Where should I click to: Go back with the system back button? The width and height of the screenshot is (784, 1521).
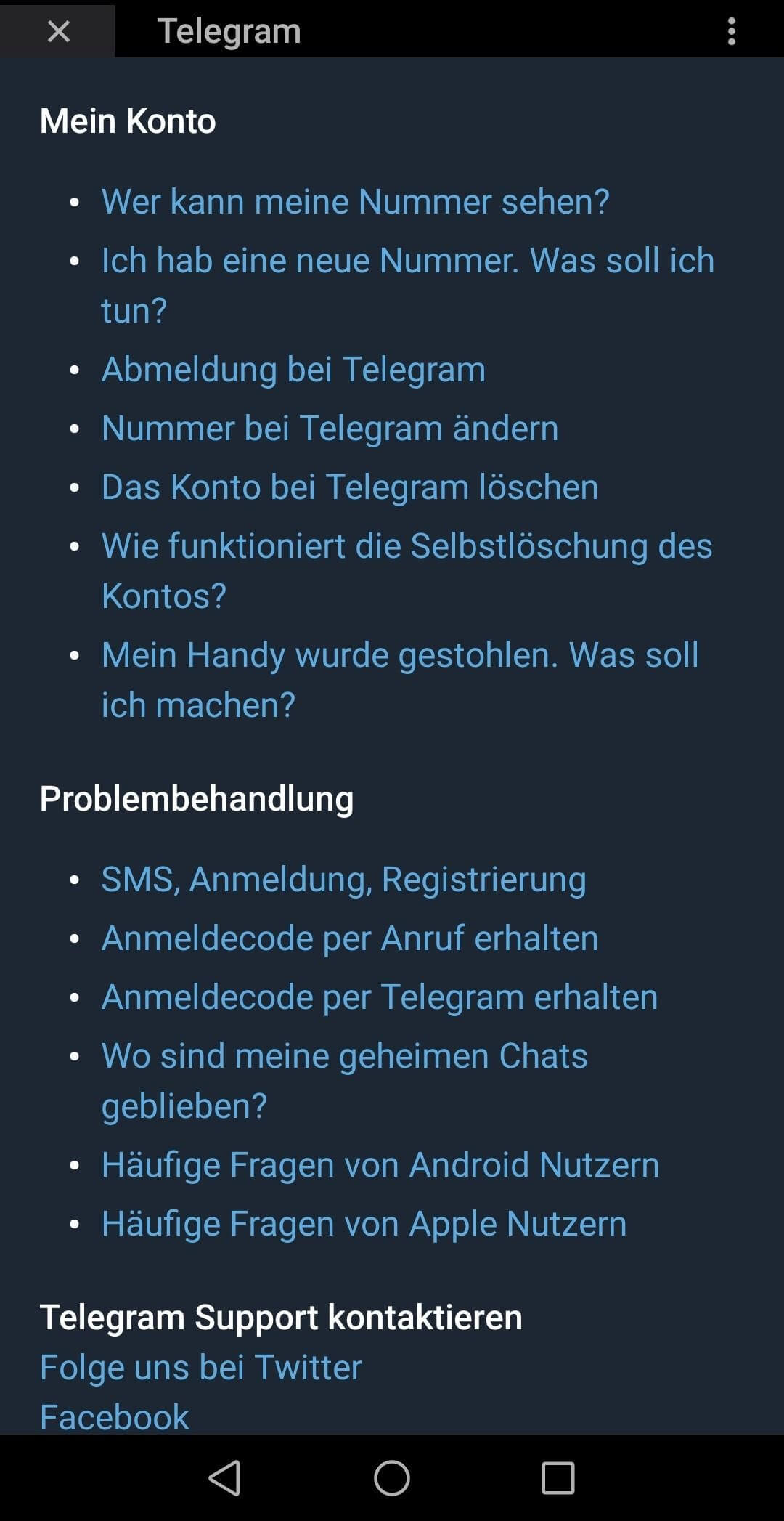(x=224, y=1477)
